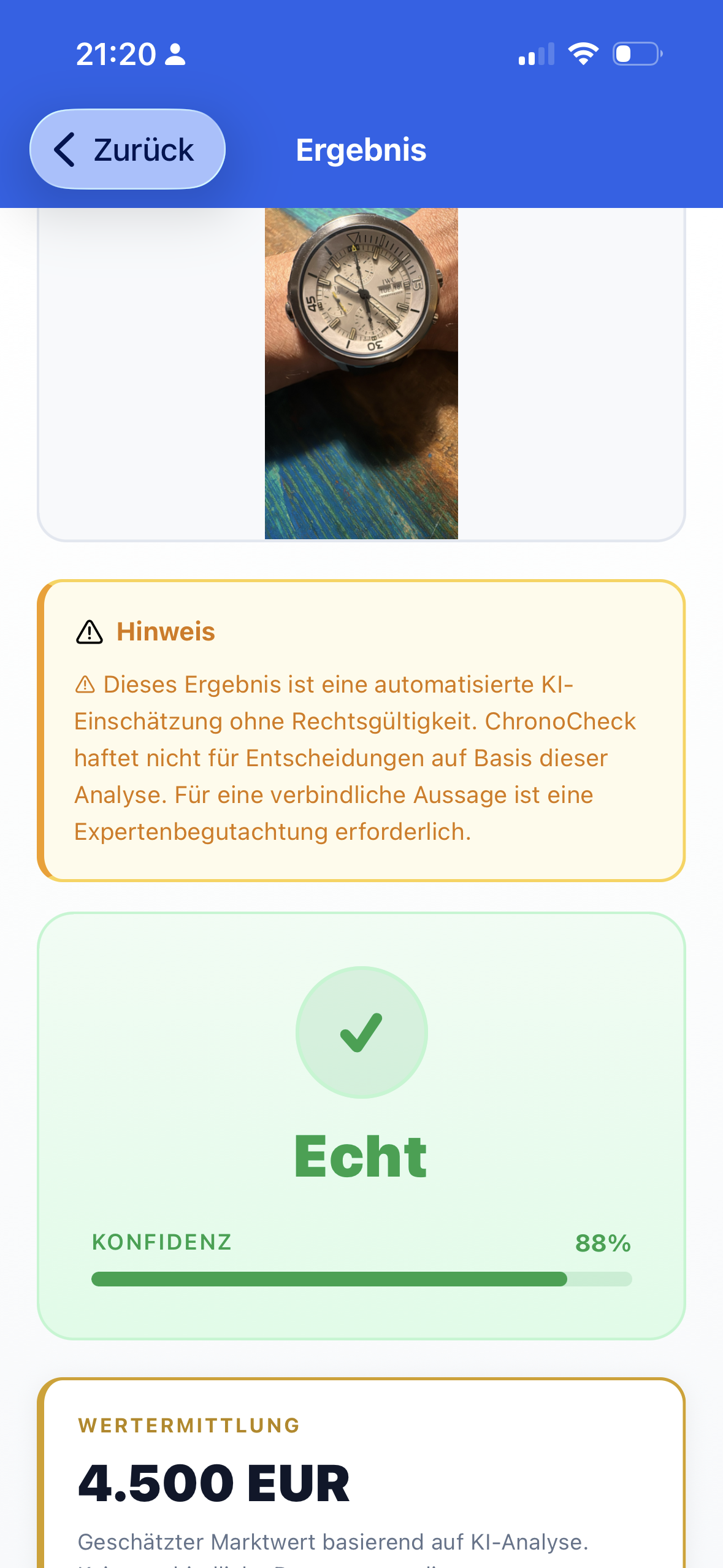The width and height of the screenshot is (723, 1568).
Task: Tap the warning triangle beside Hinweis
Action: click(90, 632)
